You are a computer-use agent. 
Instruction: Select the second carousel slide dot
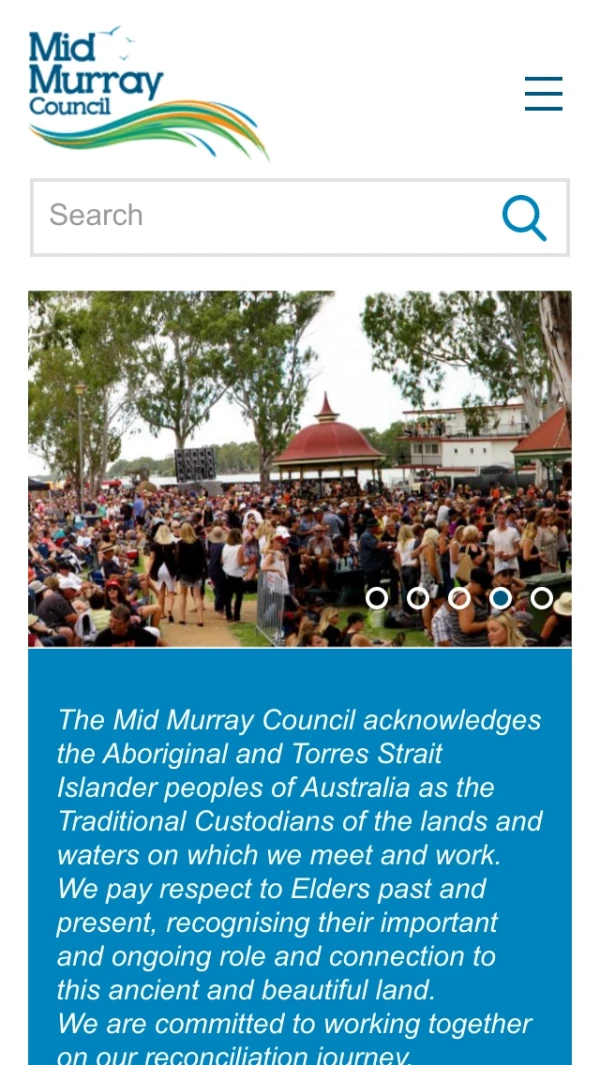(x=418, y=598)
